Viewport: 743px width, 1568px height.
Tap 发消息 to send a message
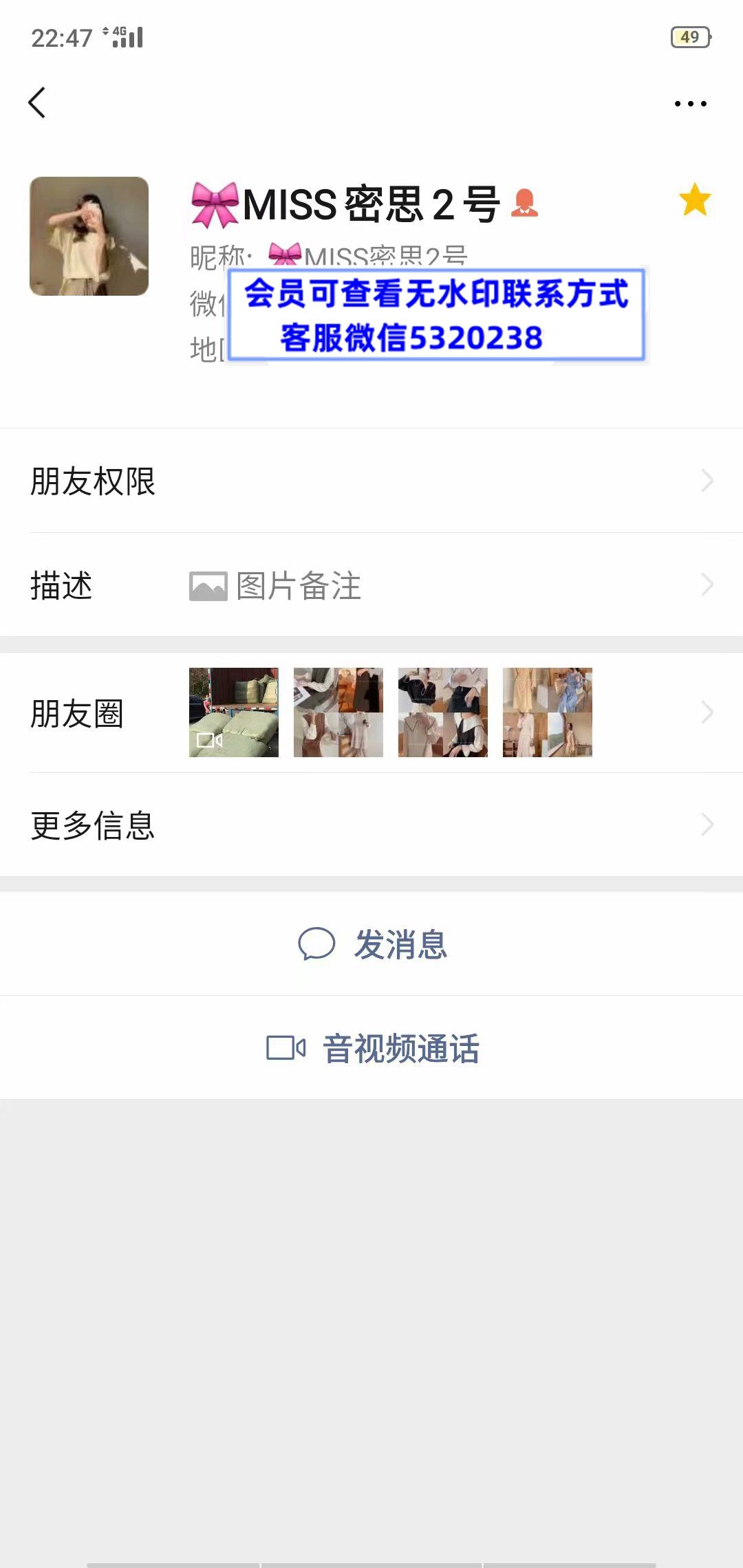[x=373, y=944]
